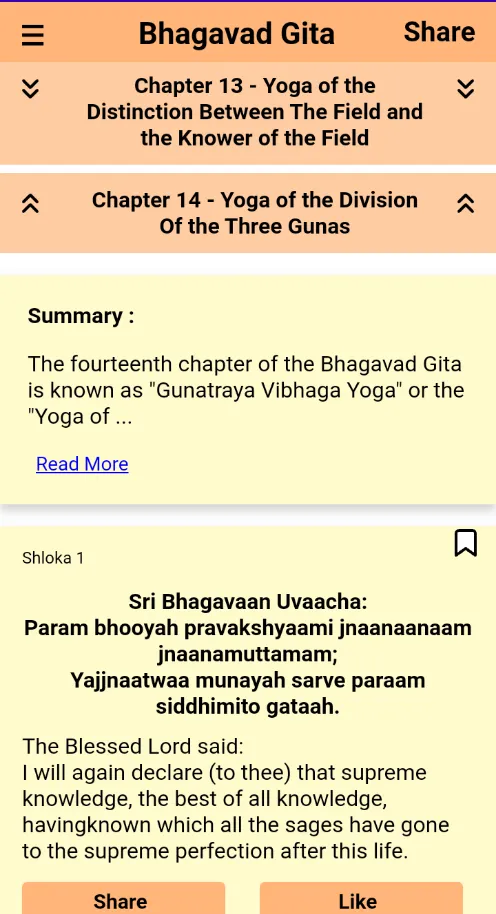Open the hamburger drawer menu

33,34
